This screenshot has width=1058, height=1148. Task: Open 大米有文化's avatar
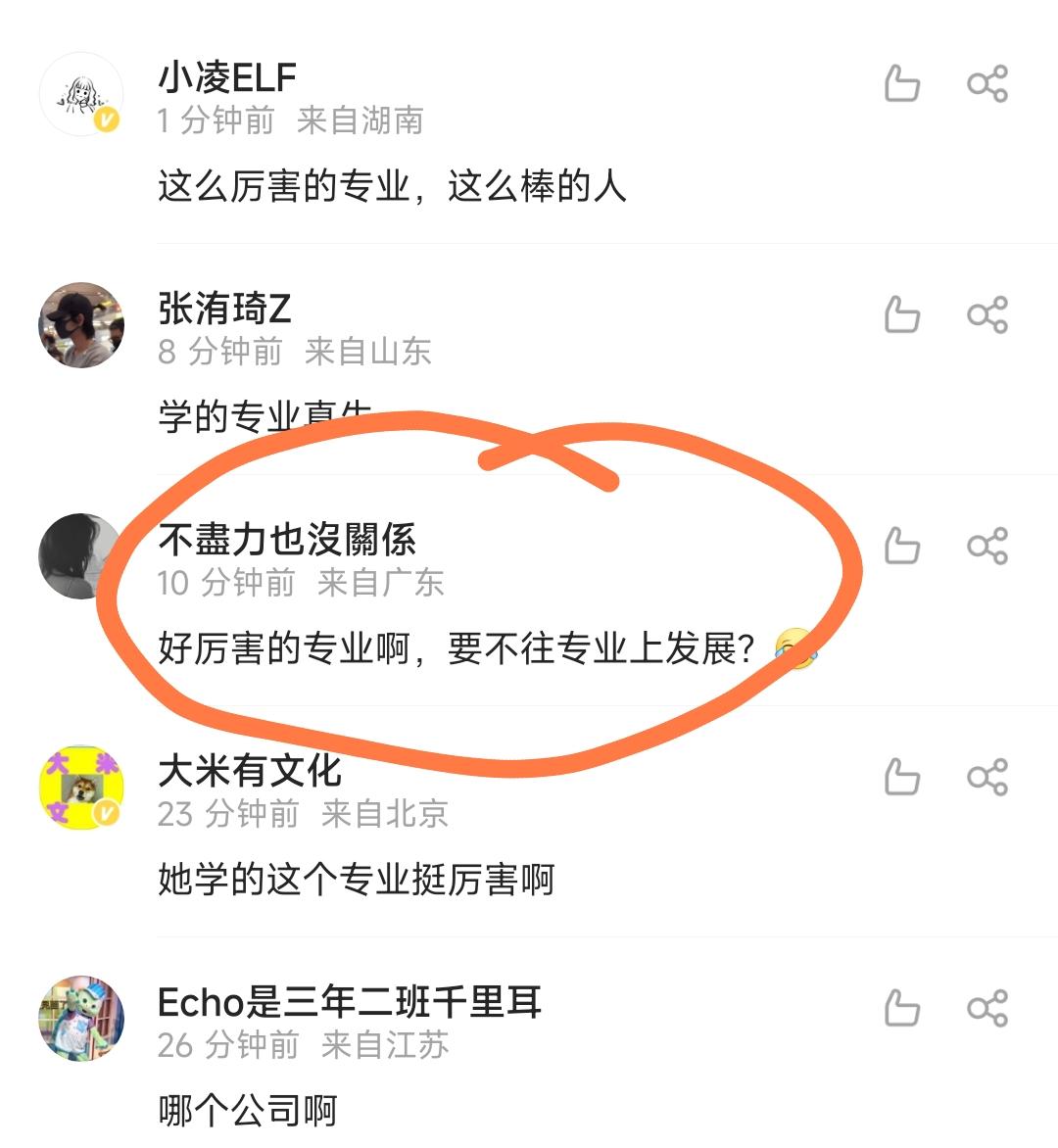(81, 788)
